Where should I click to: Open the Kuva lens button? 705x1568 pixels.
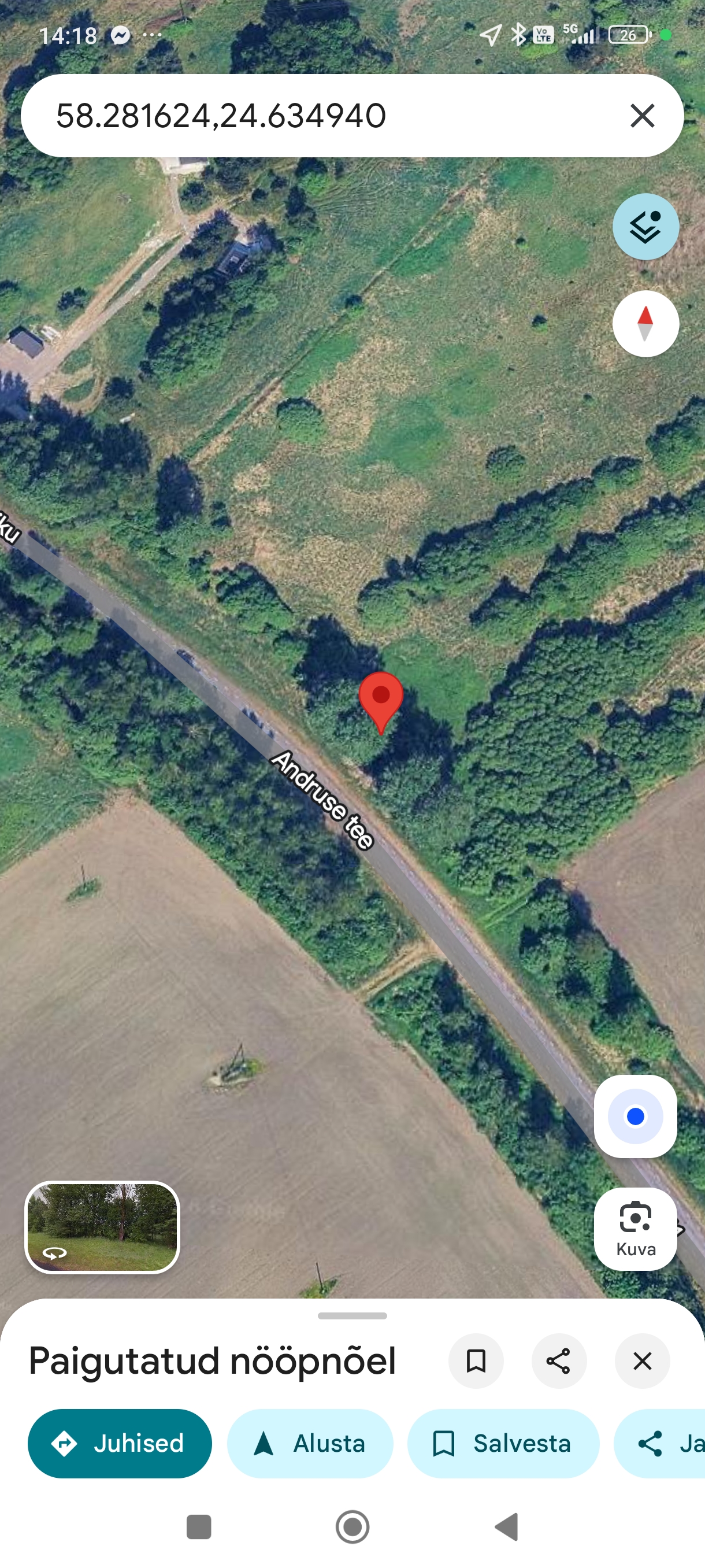635,1229
